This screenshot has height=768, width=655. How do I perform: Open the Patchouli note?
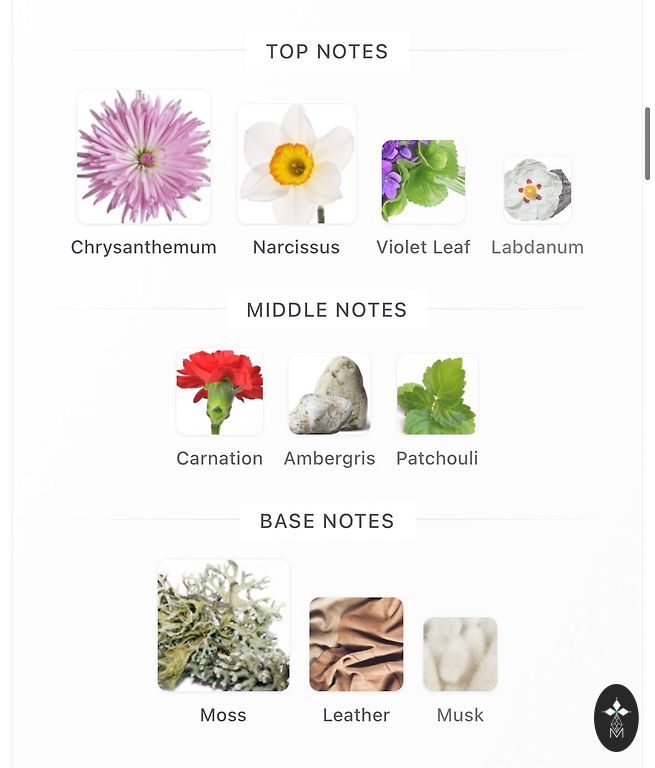pyautogui.click(x=437, y=394)
